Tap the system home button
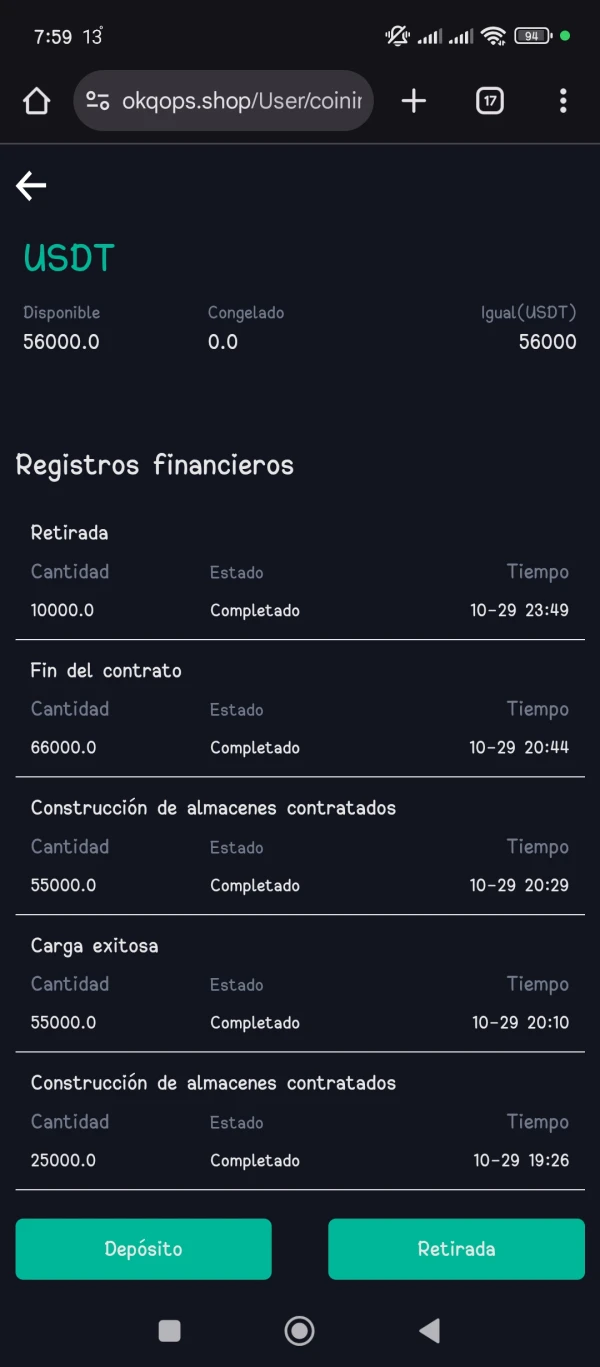This screenshot has width=600, height=1367. [x=299, y=1330]
